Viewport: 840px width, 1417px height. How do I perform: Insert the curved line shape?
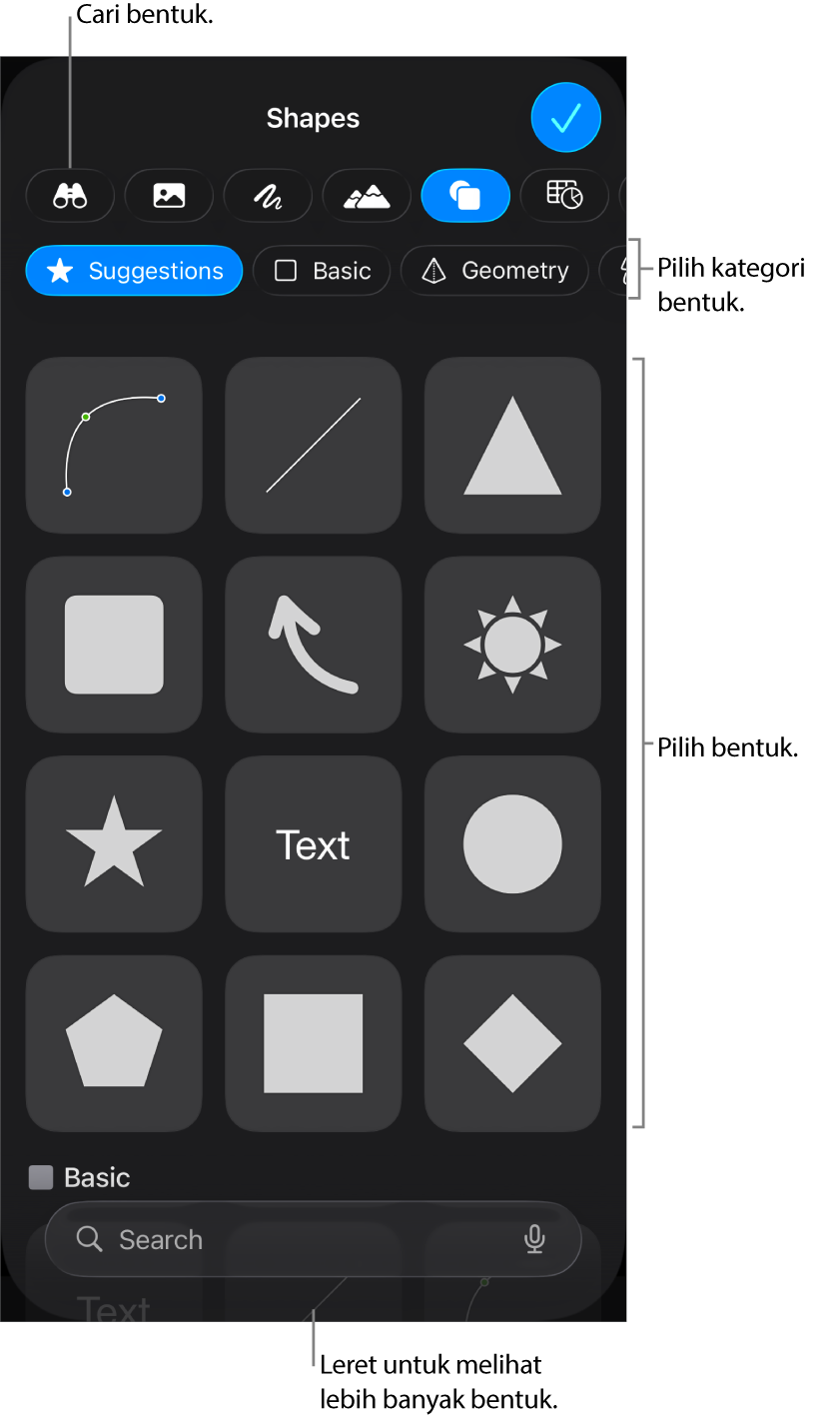[114, 445]
